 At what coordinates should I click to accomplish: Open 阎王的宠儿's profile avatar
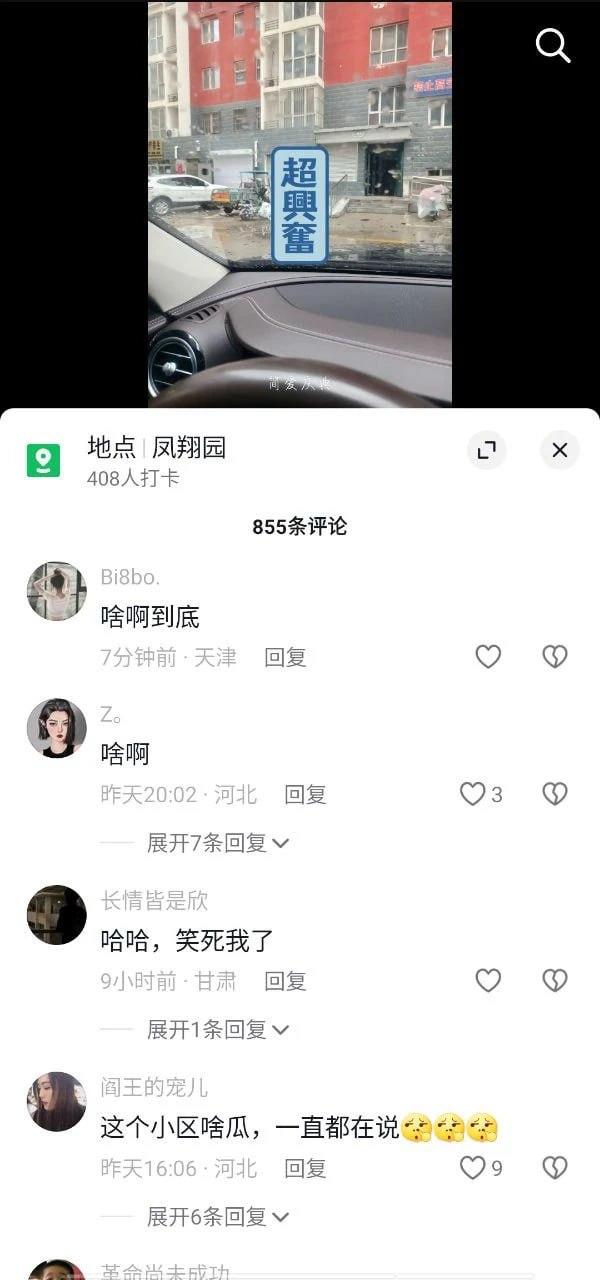[56, 1102]
